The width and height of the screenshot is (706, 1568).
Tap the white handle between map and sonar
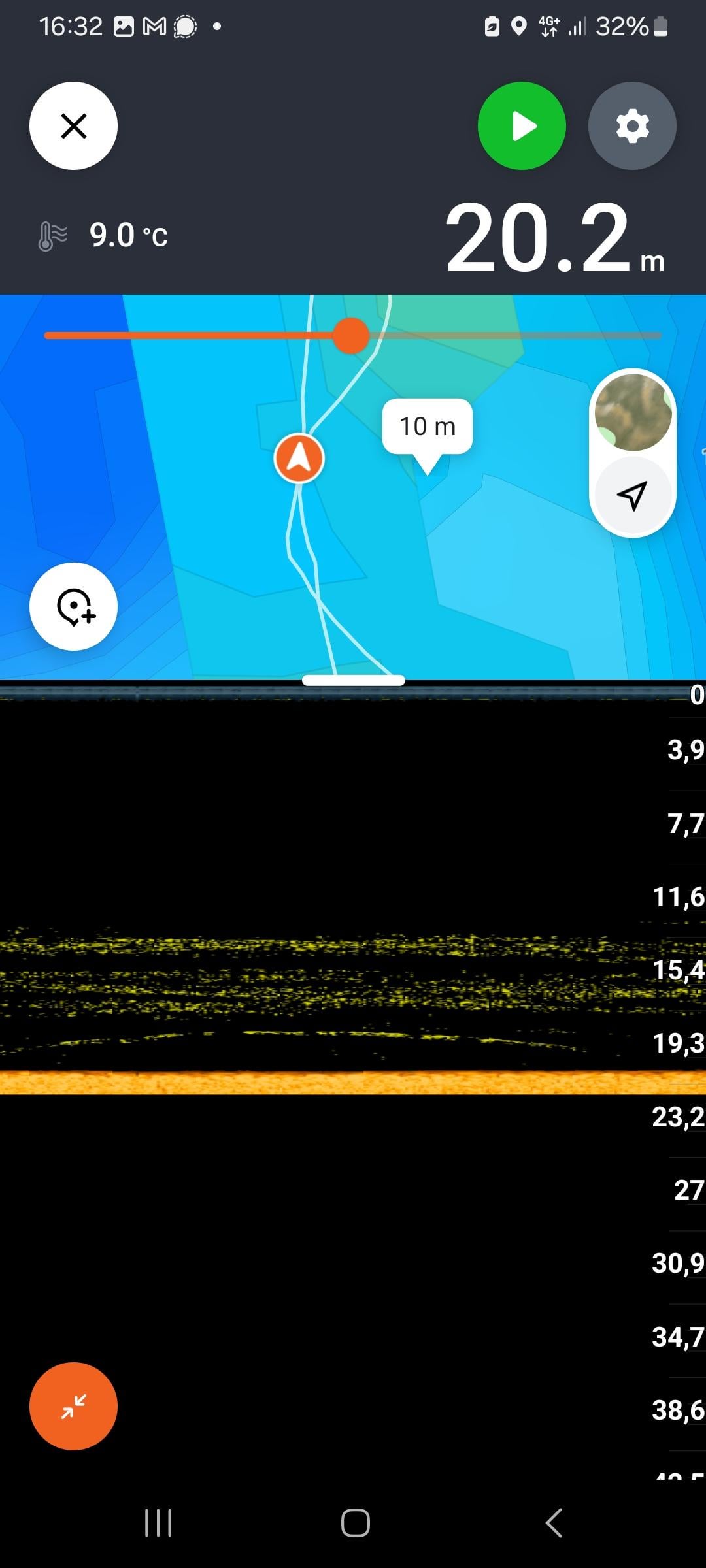[x=354, y=681]
